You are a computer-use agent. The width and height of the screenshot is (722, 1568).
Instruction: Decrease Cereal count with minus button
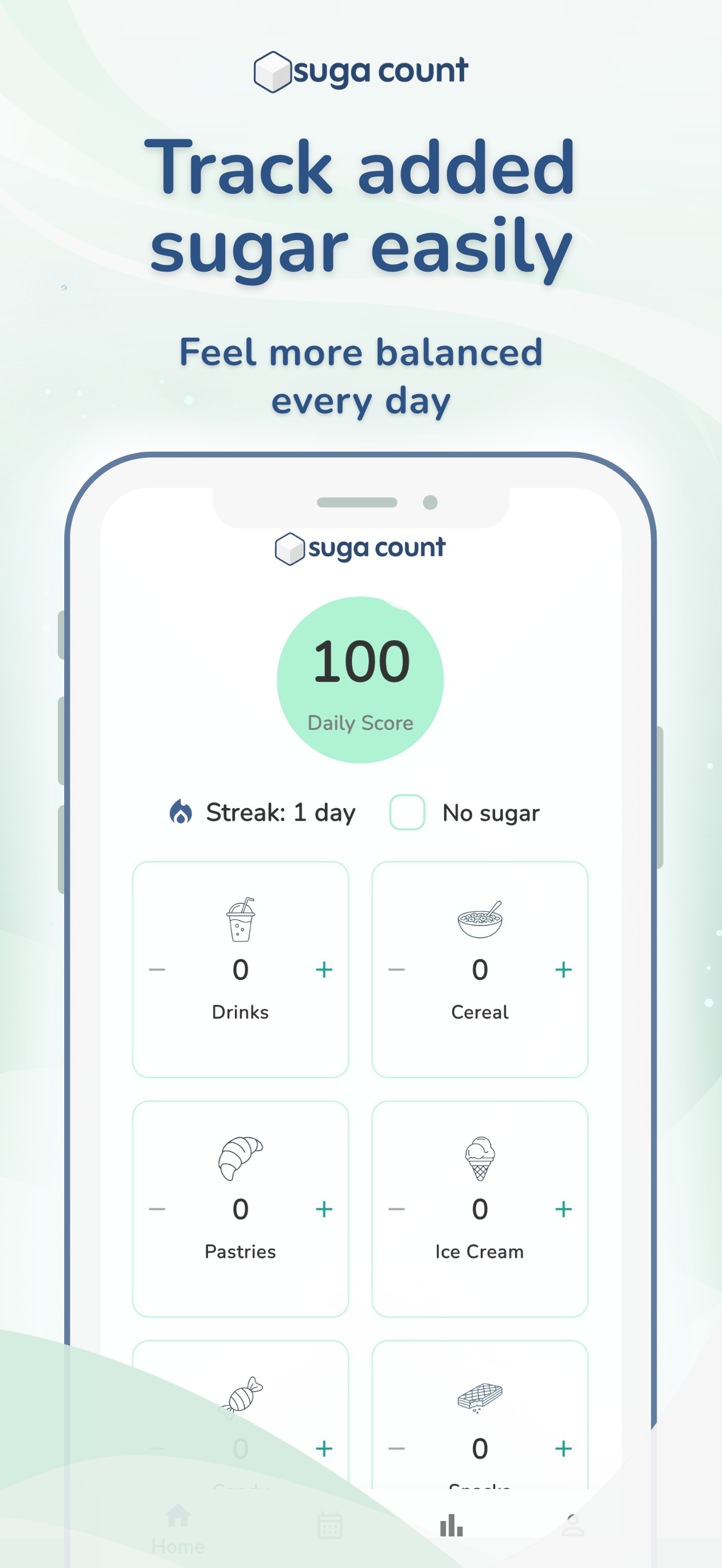tap(397, 970)
